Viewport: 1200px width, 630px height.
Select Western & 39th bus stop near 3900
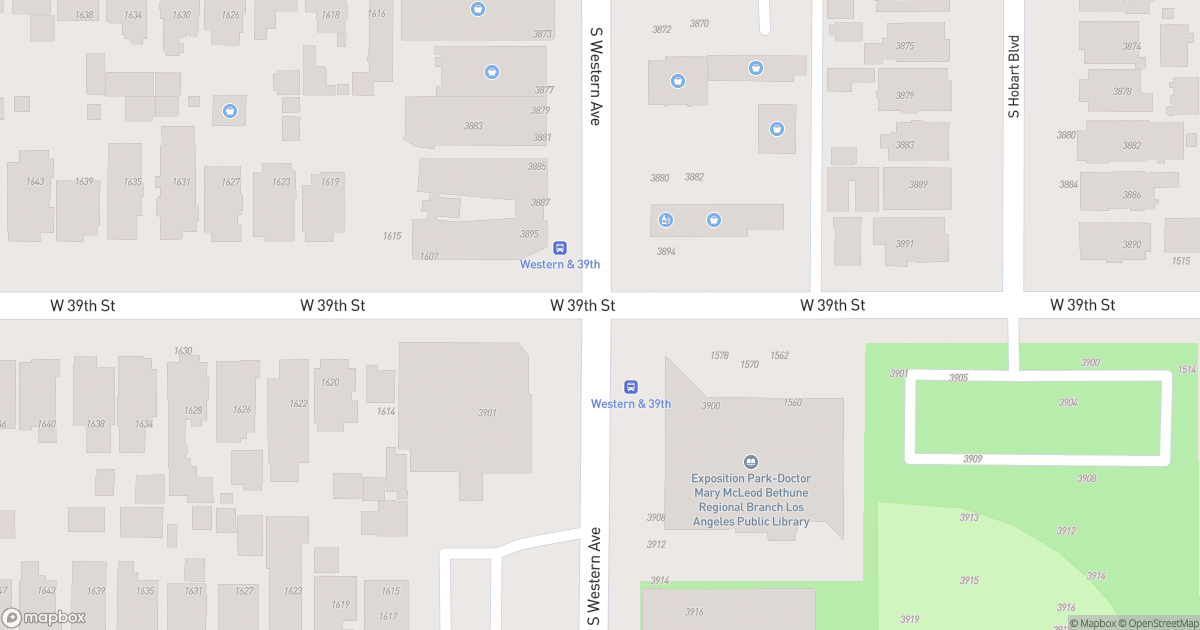click(631, 387)
